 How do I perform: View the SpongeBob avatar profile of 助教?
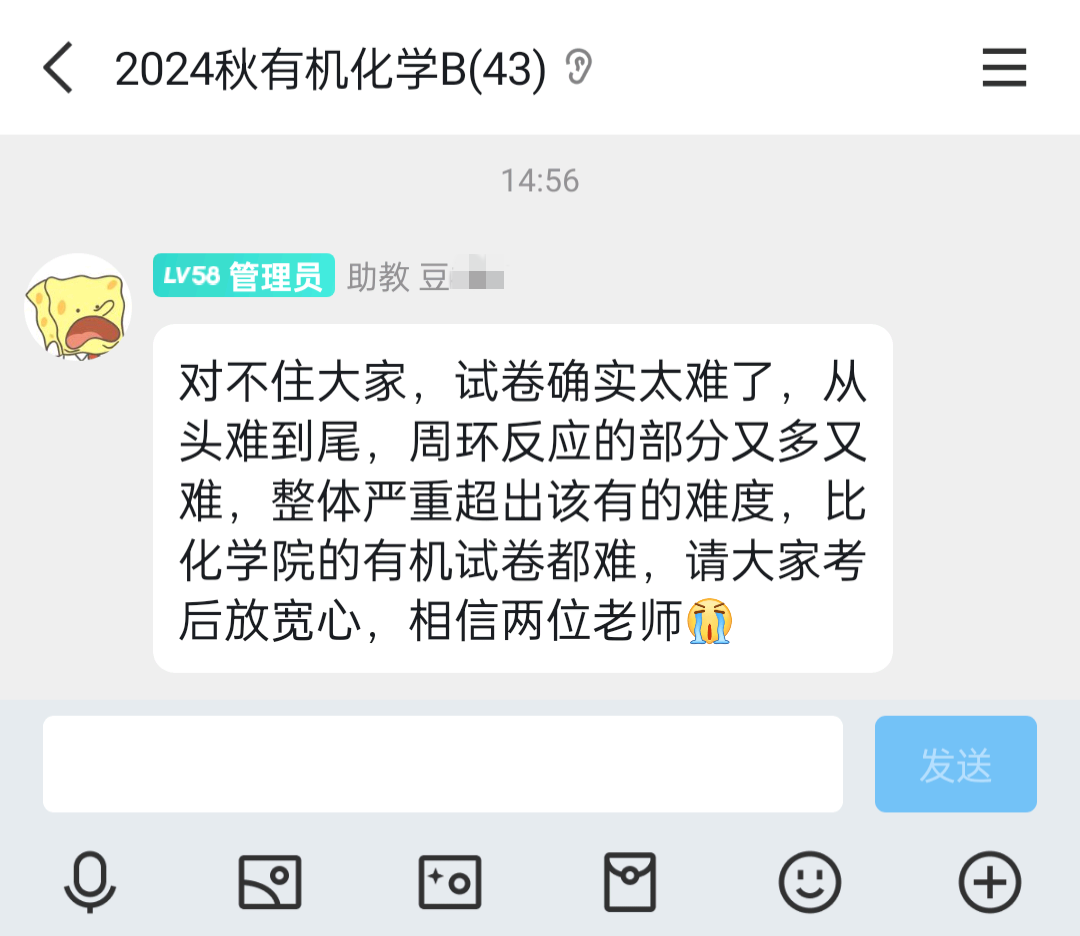click(78, 307)
